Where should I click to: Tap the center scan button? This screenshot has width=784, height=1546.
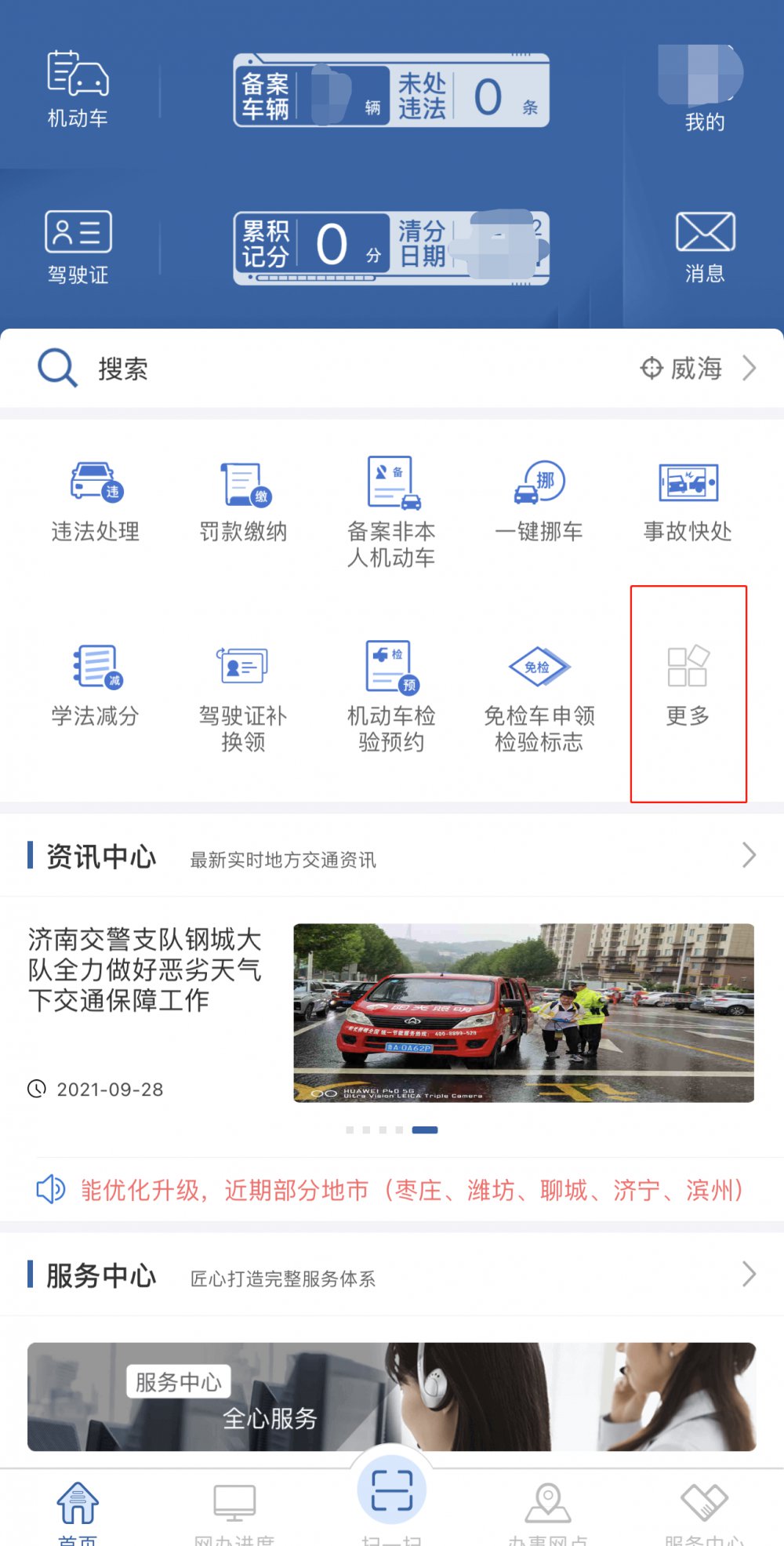tap(391, 1490)
